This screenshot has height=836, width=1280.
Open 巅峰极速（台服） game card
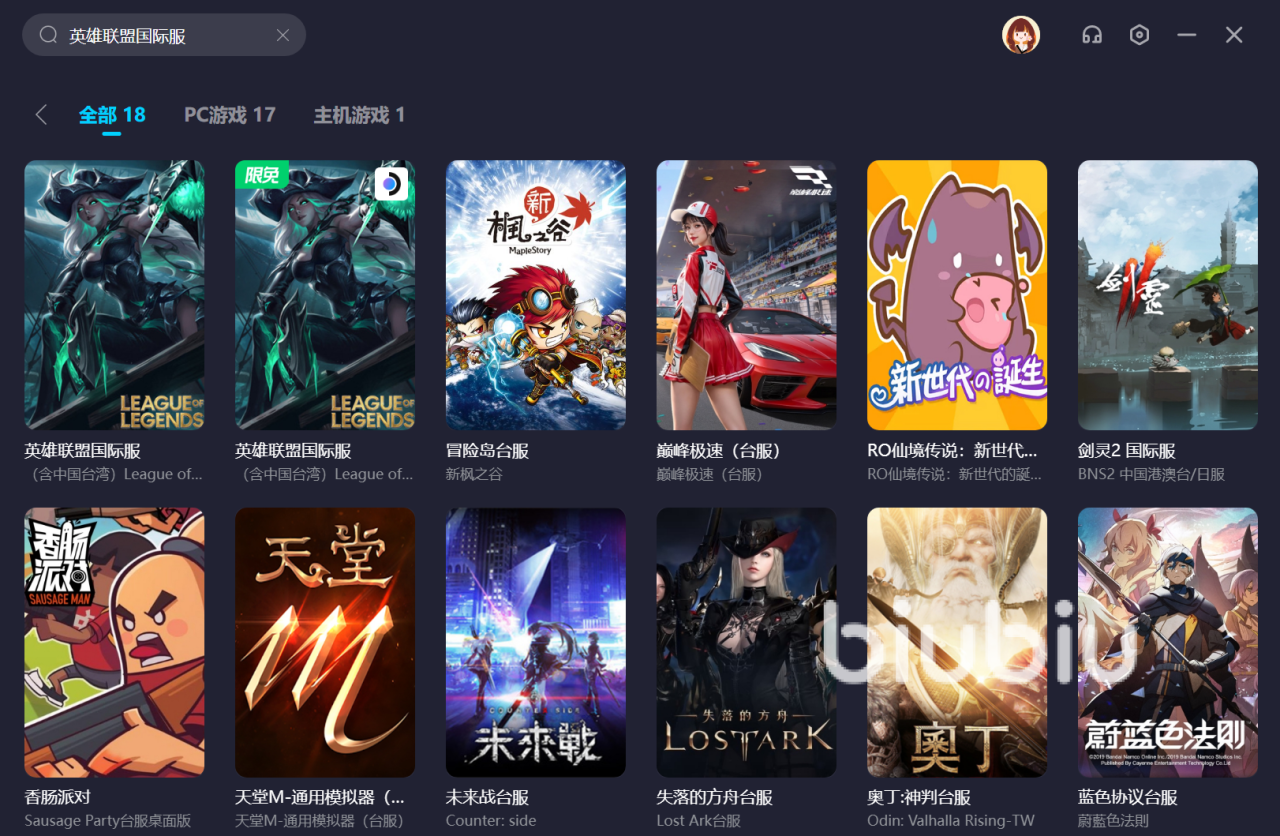(x=746, y=295)
